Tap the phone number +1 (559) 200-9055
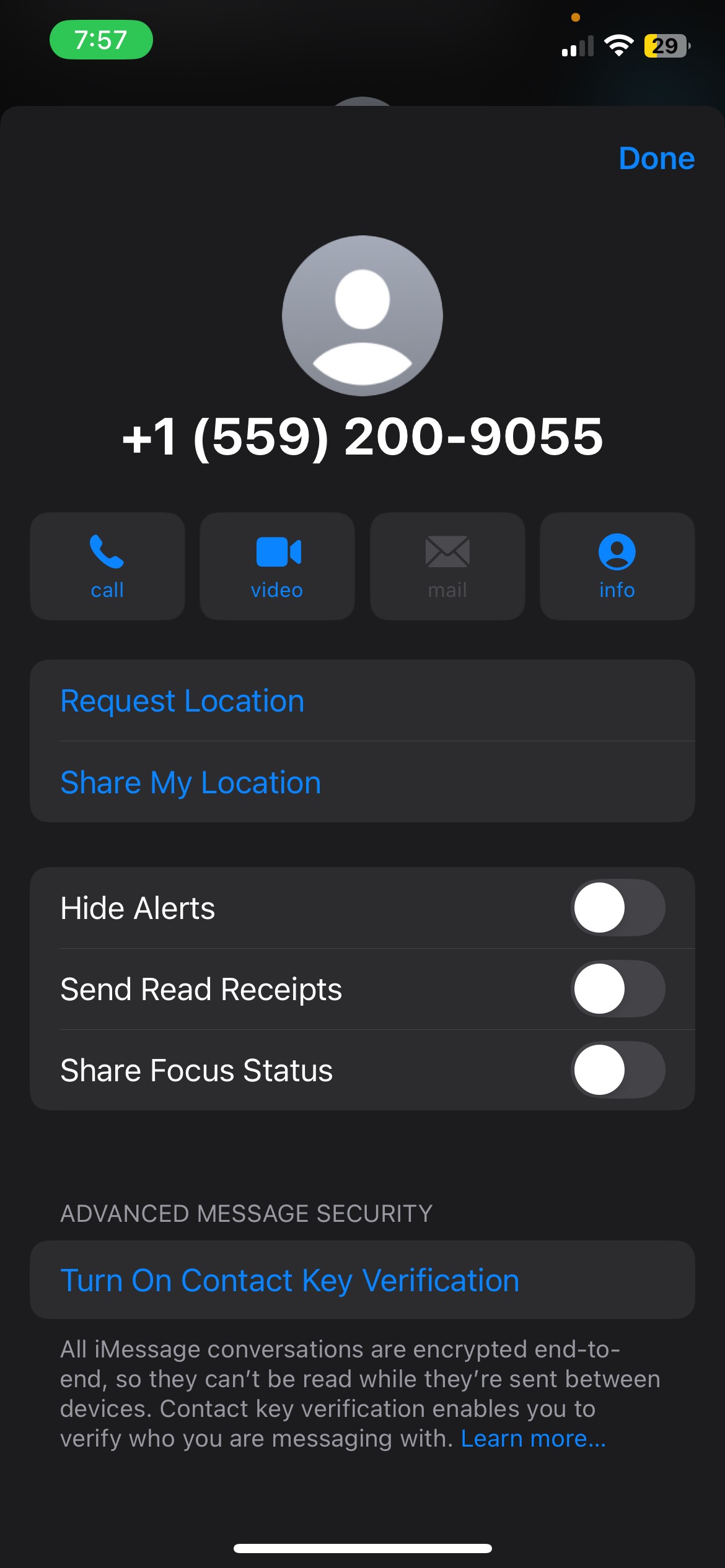 click(x=362, y=439)
